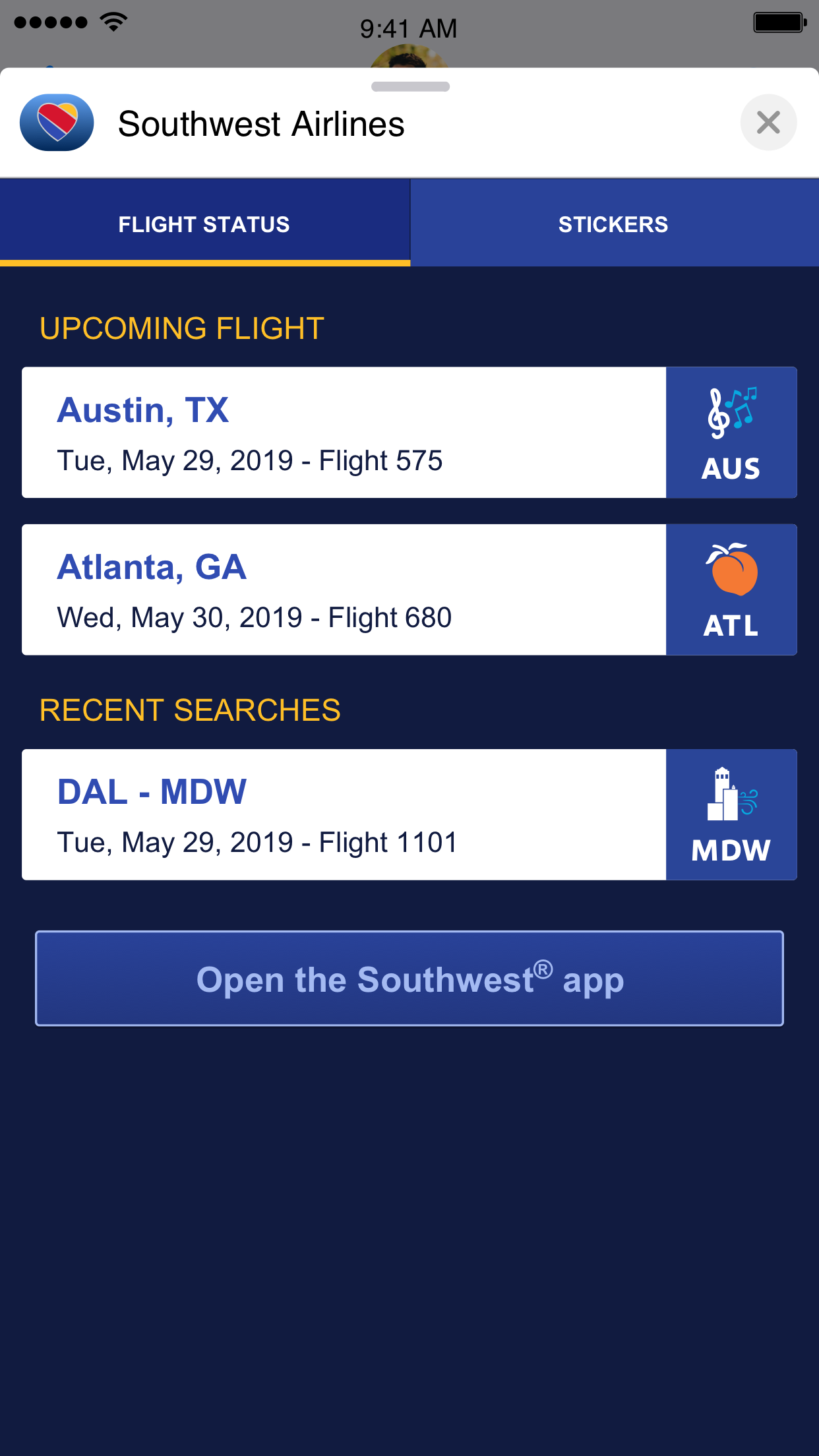Switch to the Stickers tab
819x1456 pixels.
(615, 223)
